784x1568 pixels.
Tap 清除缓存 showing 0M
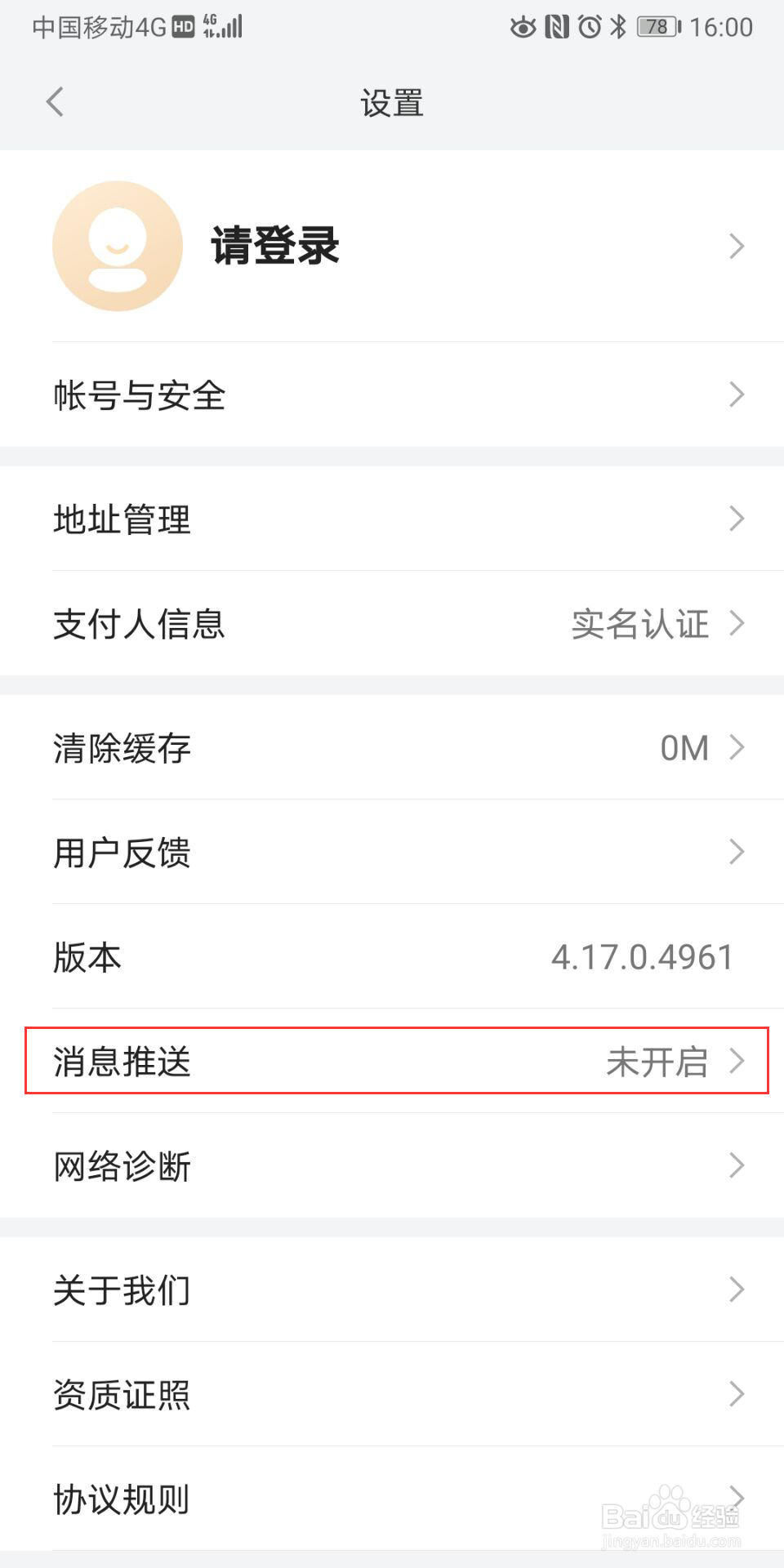(x=392, y=747)
